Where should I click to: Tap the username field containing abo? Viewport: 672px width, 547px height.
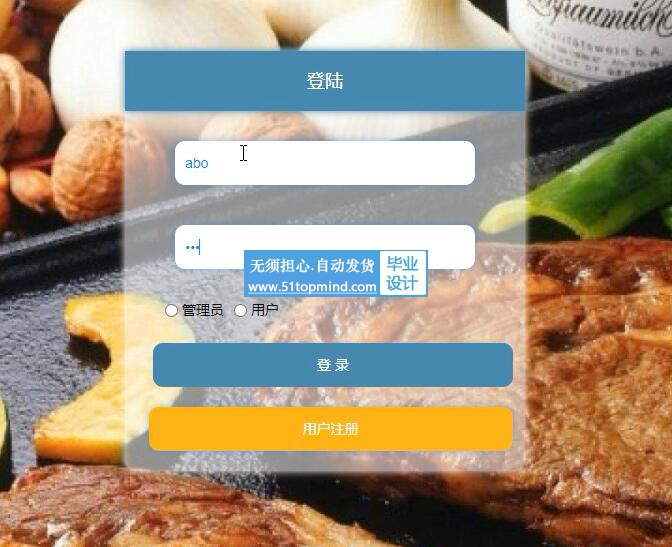324,163
